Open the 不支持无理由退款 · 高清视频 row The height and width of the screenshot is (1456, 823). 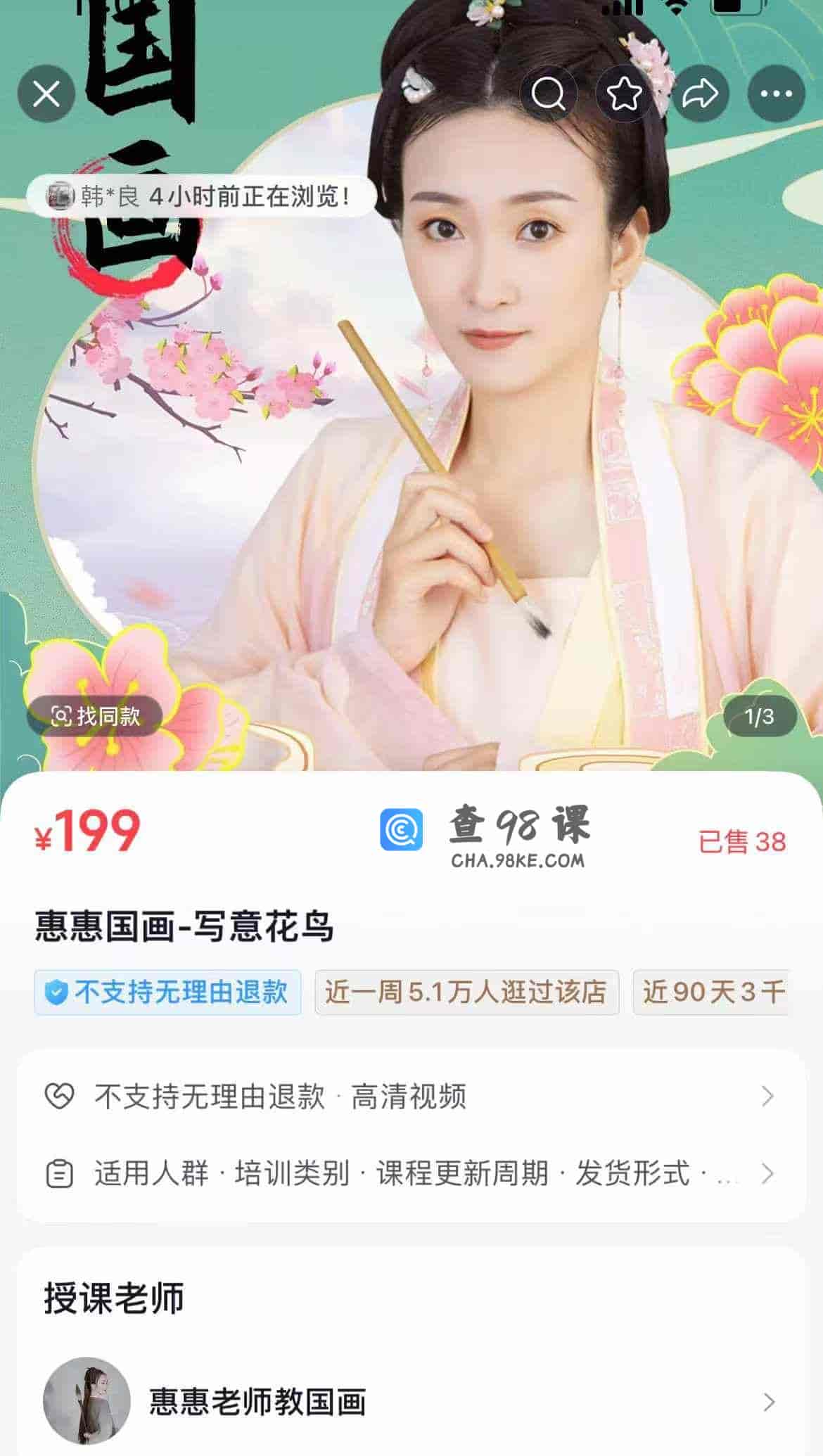(x=411, y=1097)
